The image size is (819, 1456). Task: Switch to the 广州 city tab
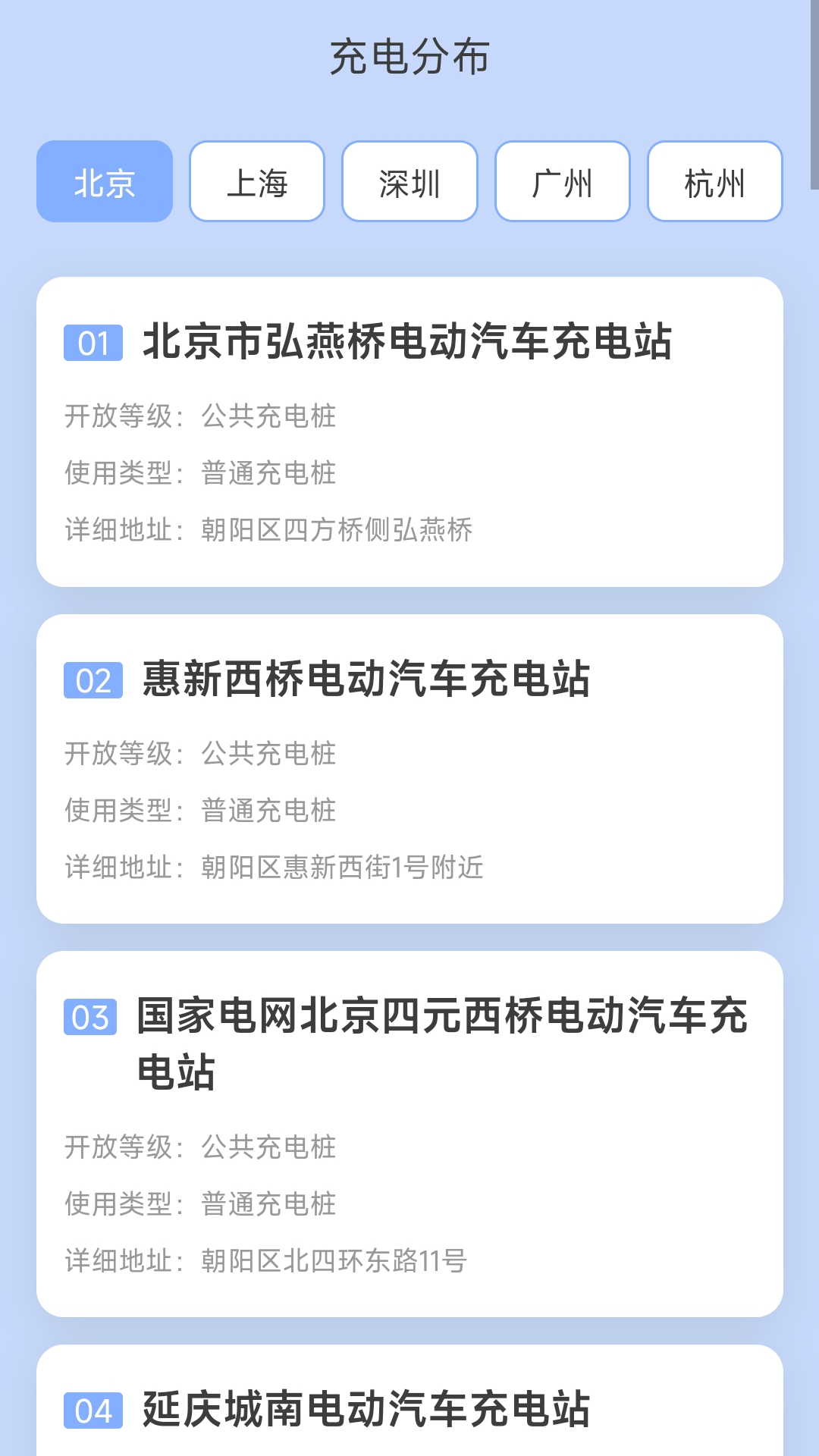(561, 181)
